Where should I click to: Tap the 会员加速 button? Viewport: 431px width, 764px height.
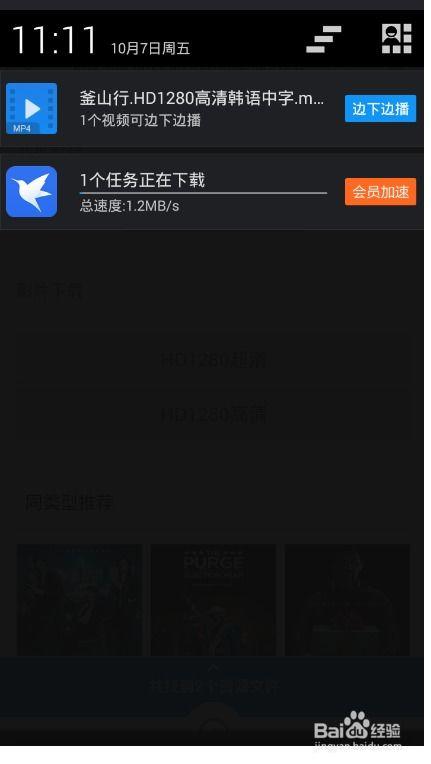(x=380, y=191)
